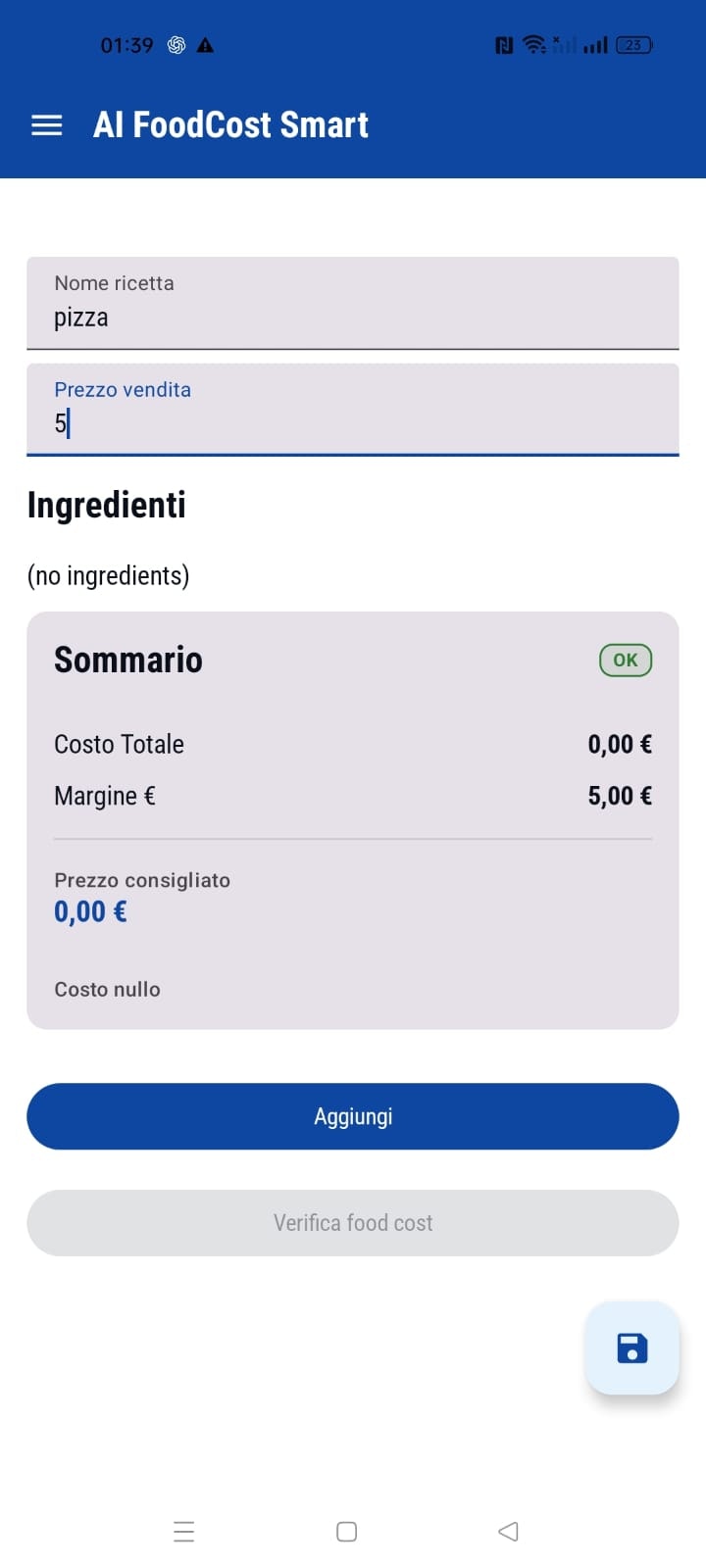Tap the AI FoodCost Smart title
Viewport: 706px width, 1568px height.
tap(230, 124)
